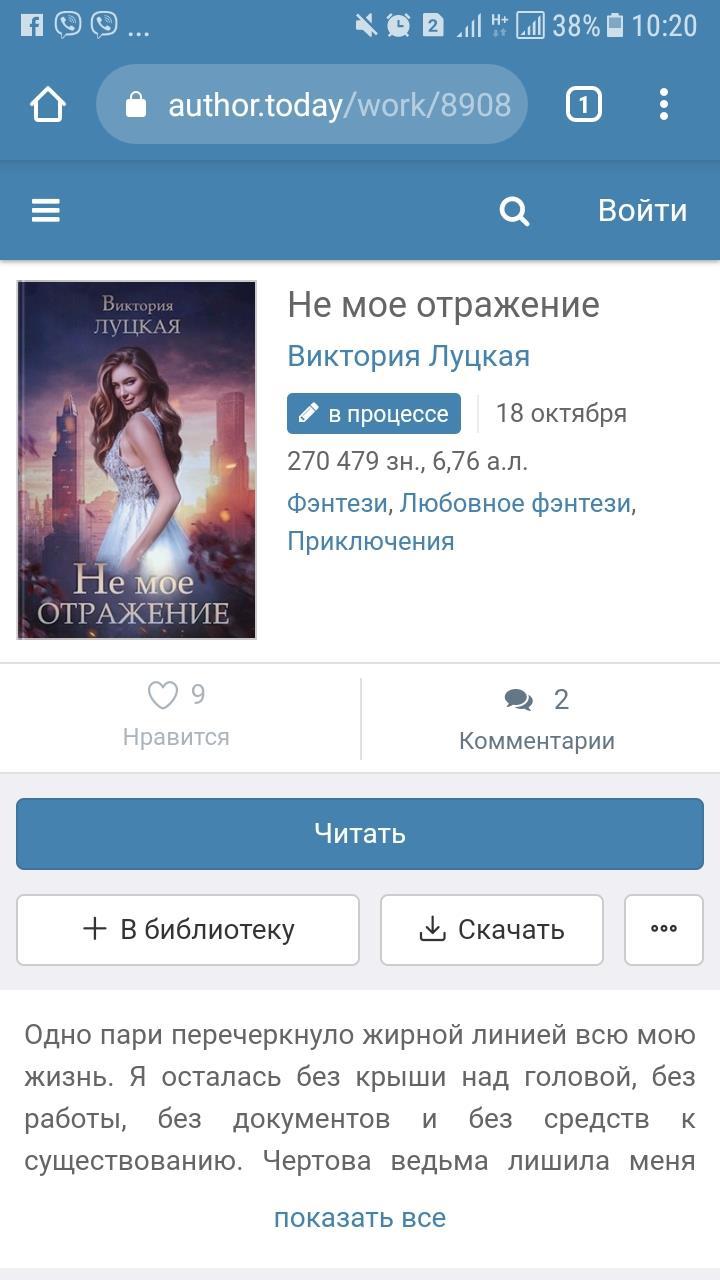
Task: Tap the Читать button
Action: [360, 834]
